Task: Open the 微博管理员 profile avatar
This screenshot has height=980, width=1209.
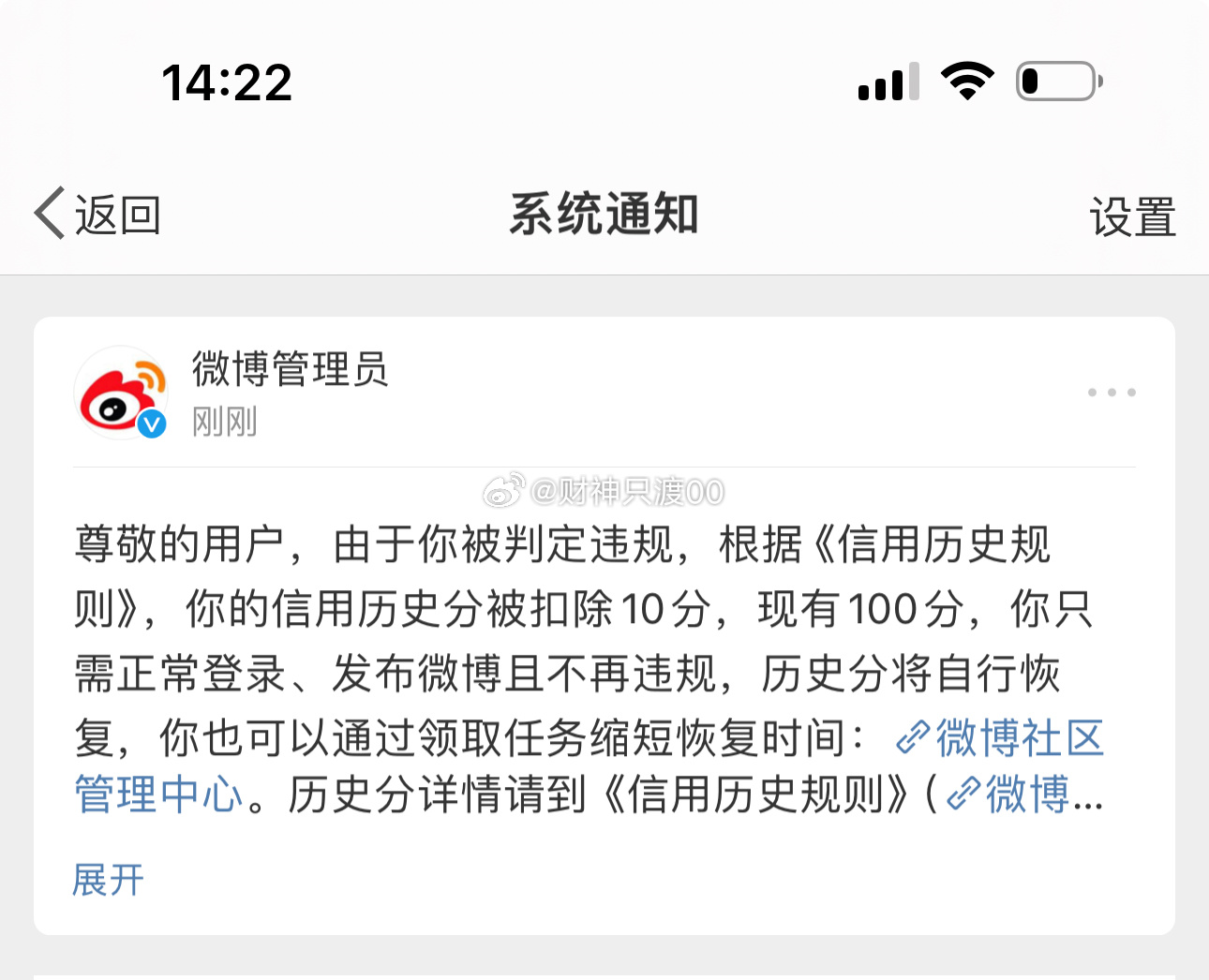Action: [x=121, y=393]
